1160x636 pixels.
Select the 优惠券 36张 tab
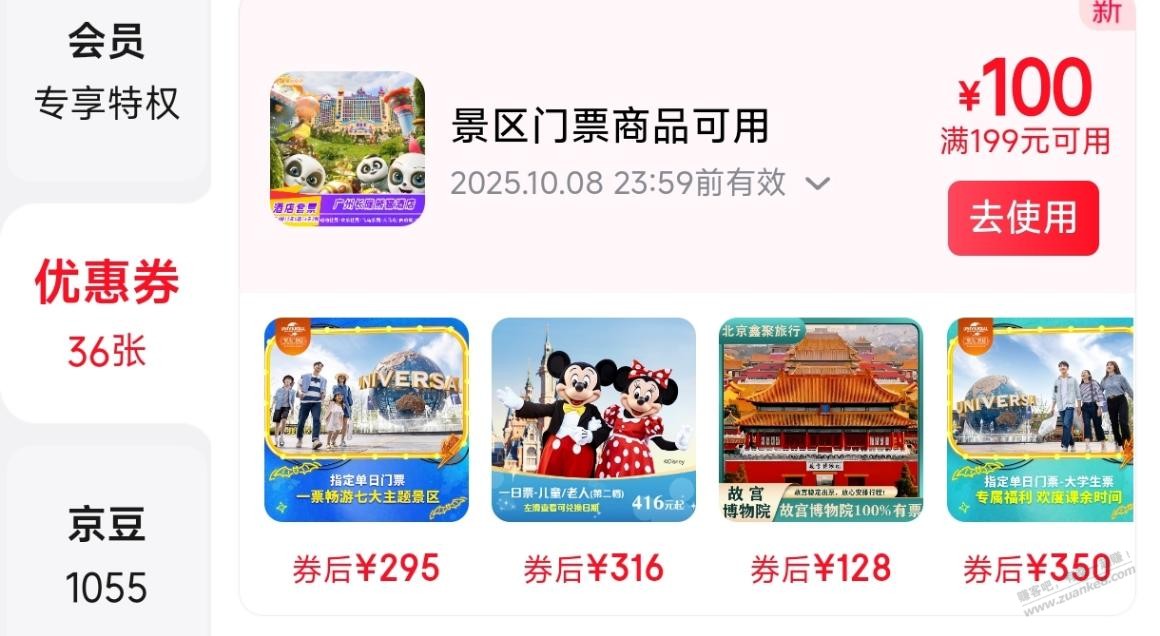coord(106,312)
